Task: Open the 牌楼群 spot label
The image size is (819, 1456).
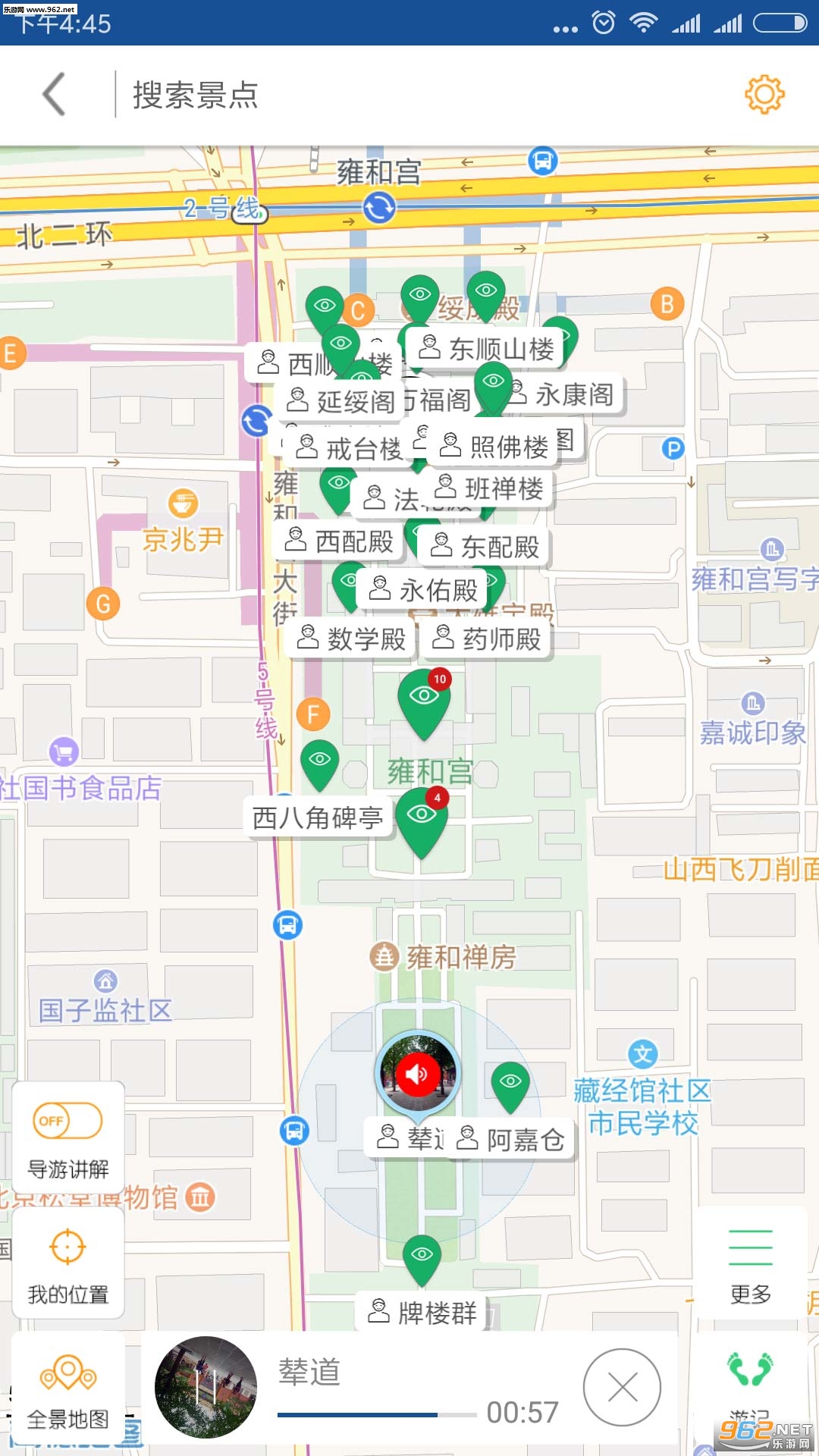Action: [x=422, y=1312]
